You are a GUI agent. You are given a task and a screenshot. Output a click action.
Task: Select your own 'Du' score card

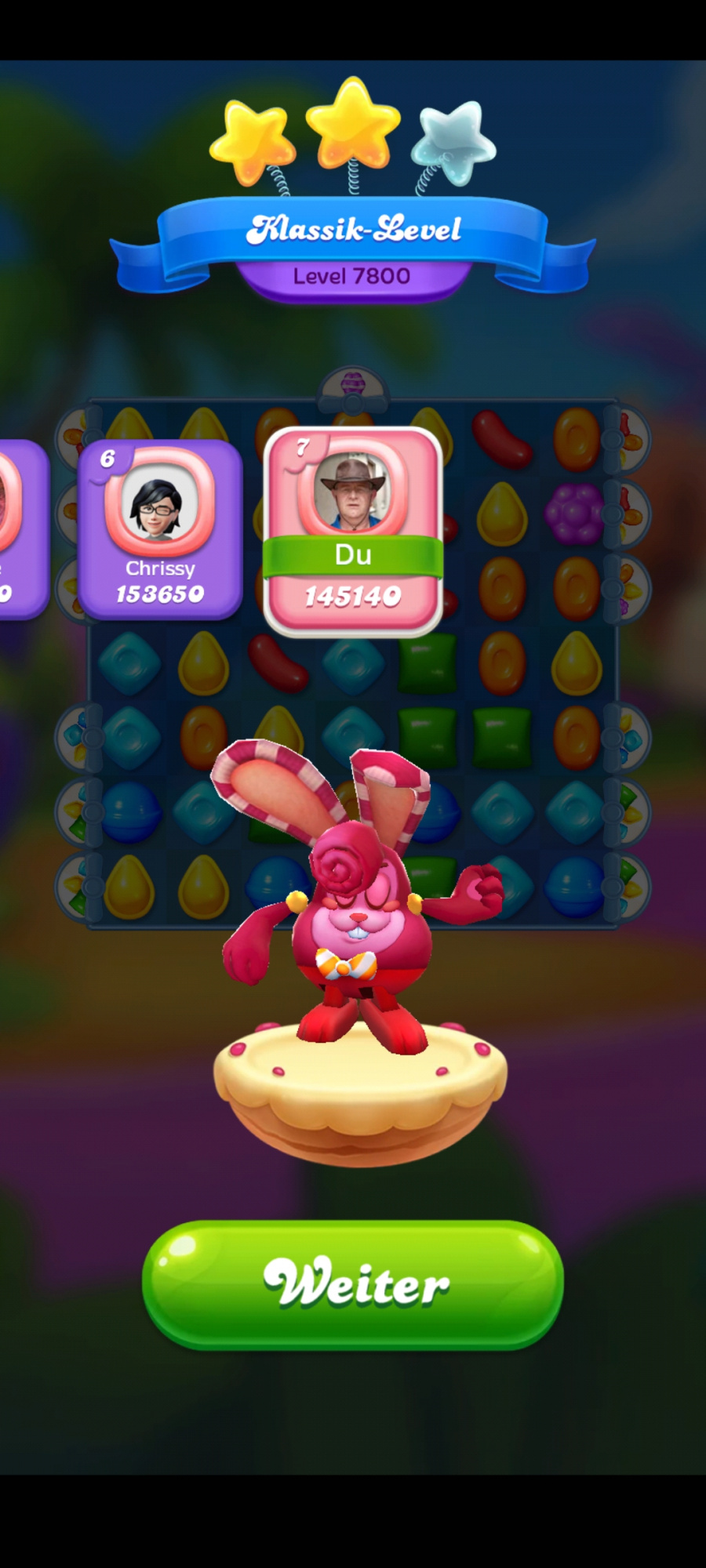(x=353, y=532)
